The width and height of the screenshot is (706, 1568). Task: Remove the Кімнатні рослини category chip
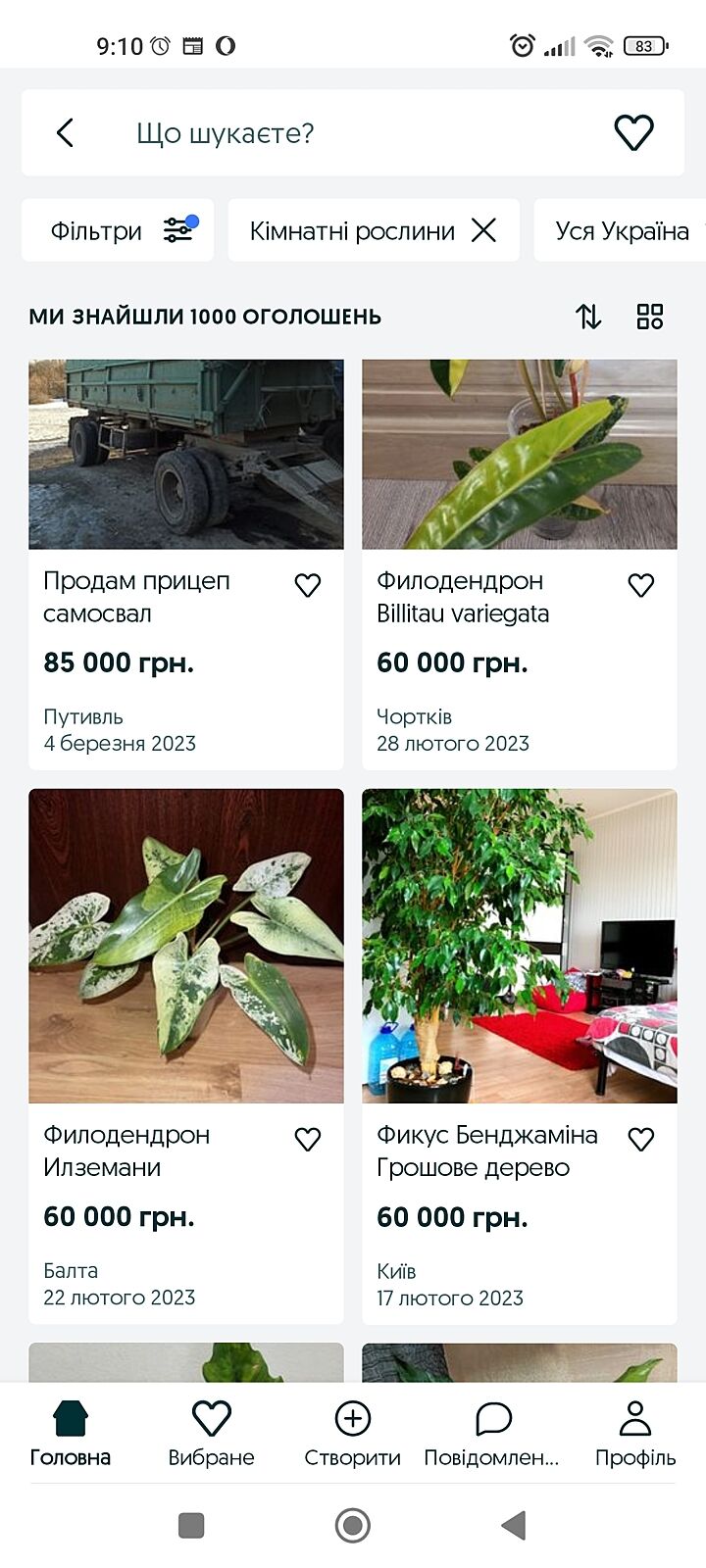click(483, 230)
